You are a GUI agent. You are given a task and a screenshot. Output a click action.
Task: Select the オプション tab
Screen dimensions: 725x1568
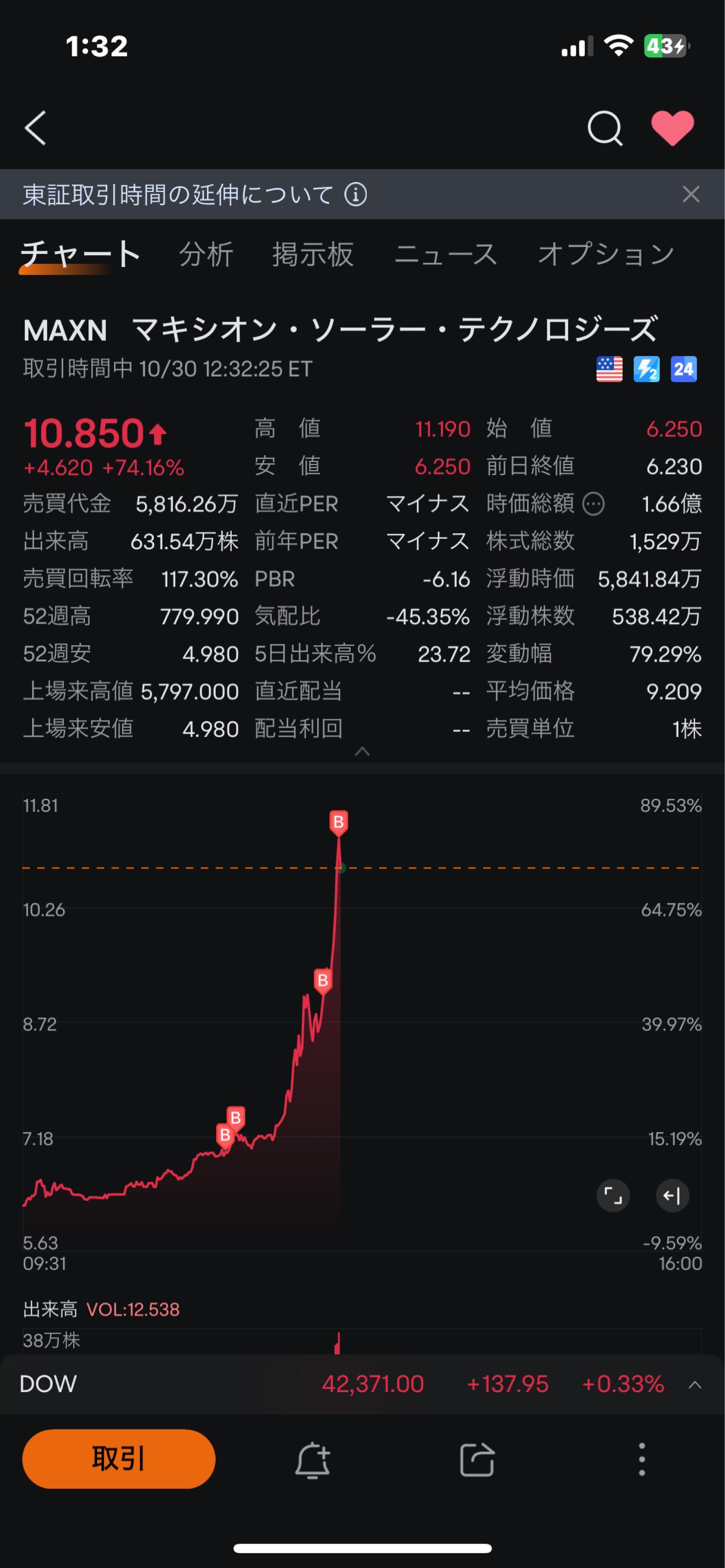(606, 254)
